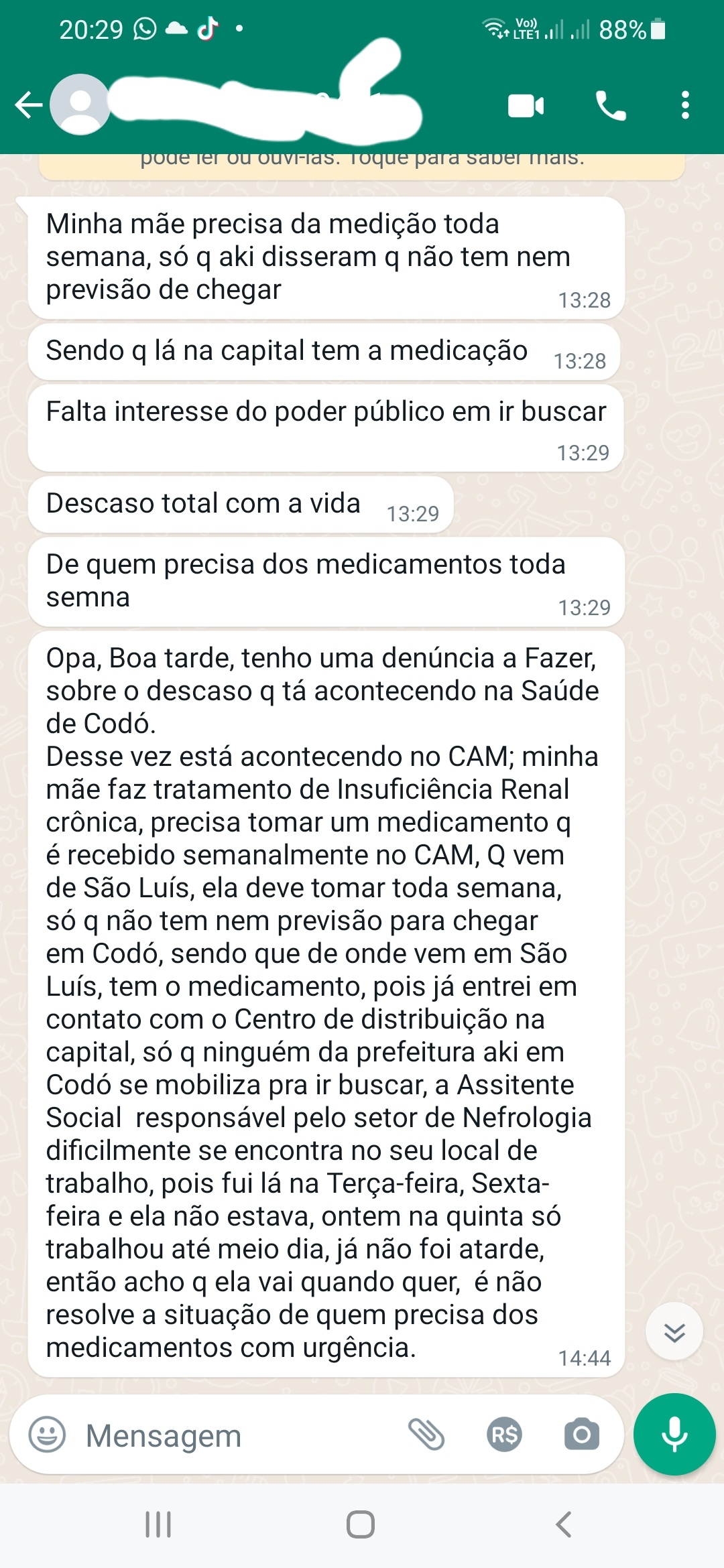This screenshot has height=1568, width=724.
Task: Open the R$ payment option
Action: click(504, 1435)
